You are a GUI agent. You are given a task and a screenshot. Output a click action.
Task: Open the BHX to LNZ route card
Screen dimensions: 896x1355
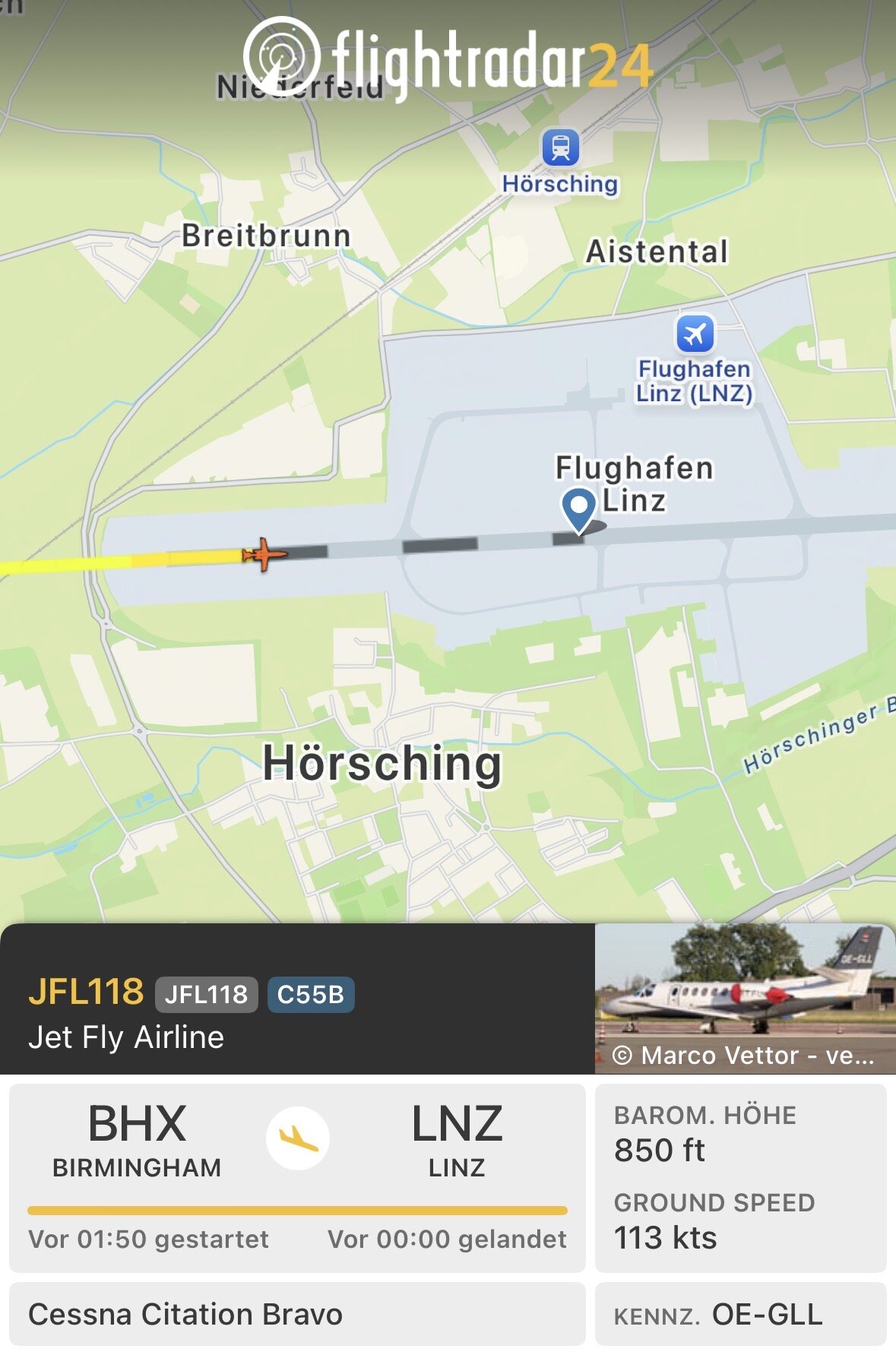[297, 1178]
